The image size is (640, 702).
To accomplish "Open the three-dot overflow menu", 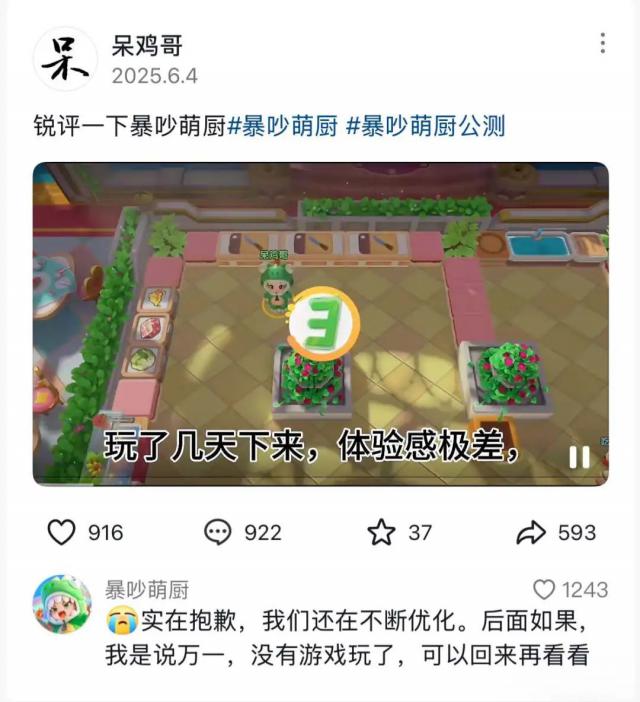I will point(602,43).
